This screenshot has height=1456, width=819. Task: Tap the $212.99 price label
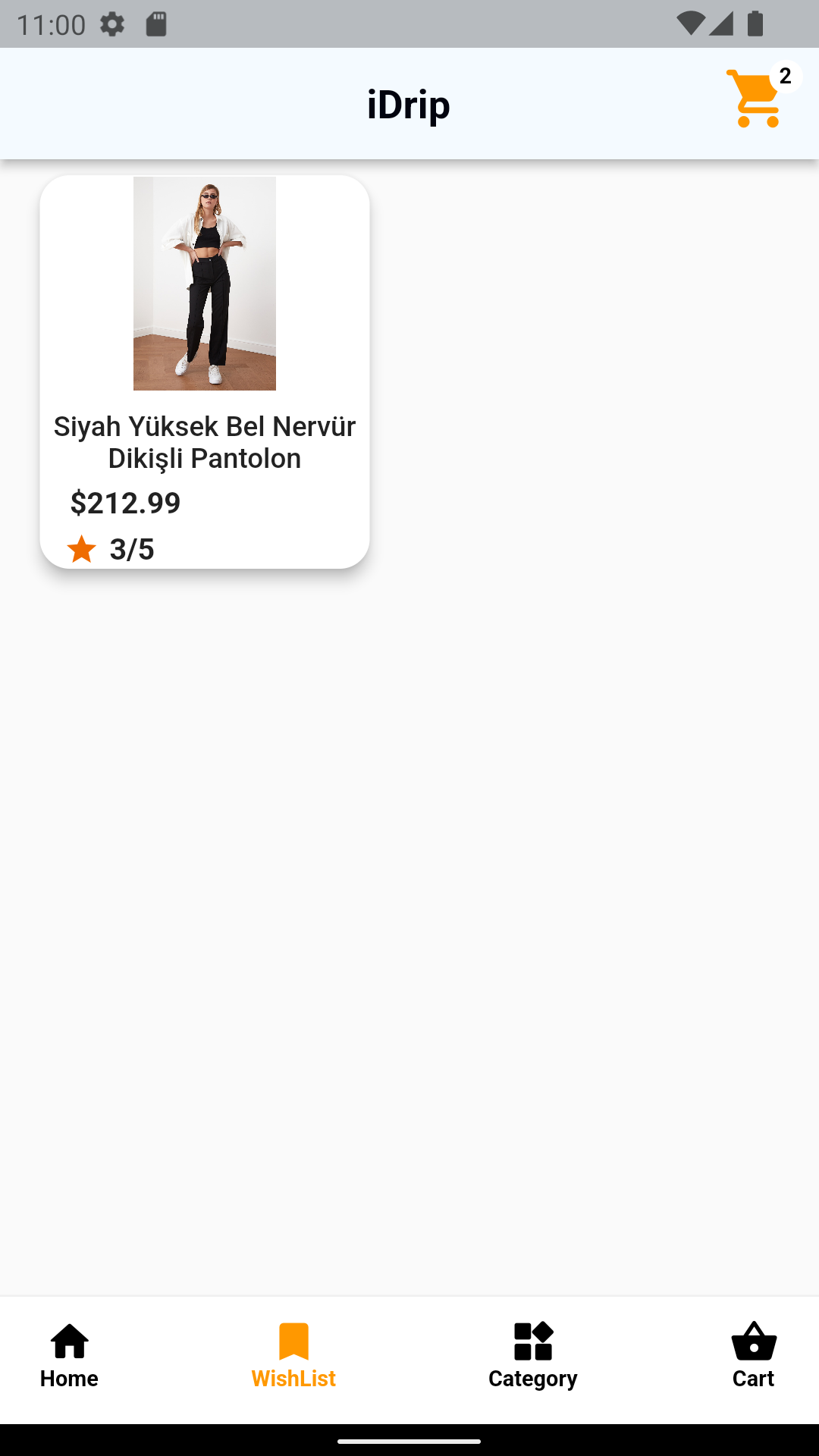click(x=125, y=503)
